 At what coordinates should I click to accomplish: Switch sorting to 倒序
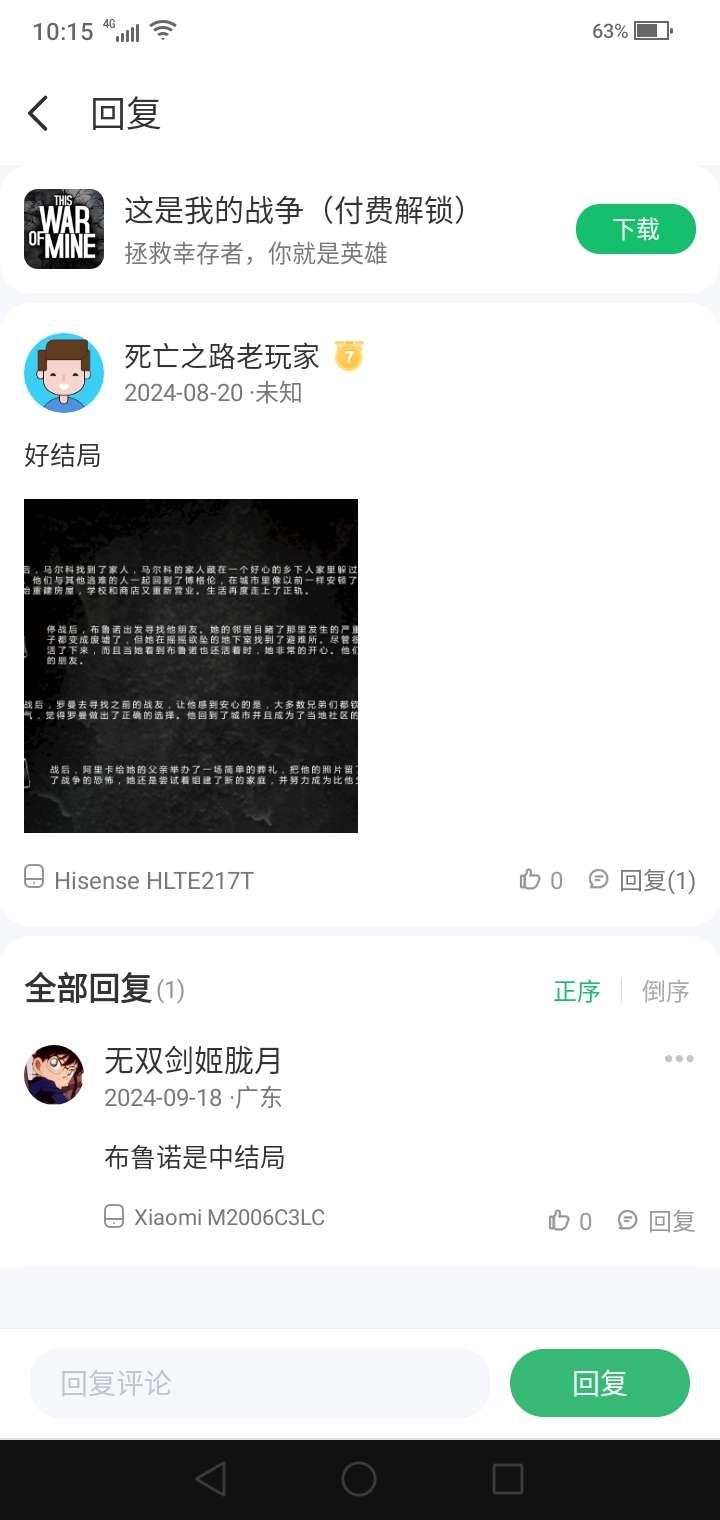(x=666, y=991)
